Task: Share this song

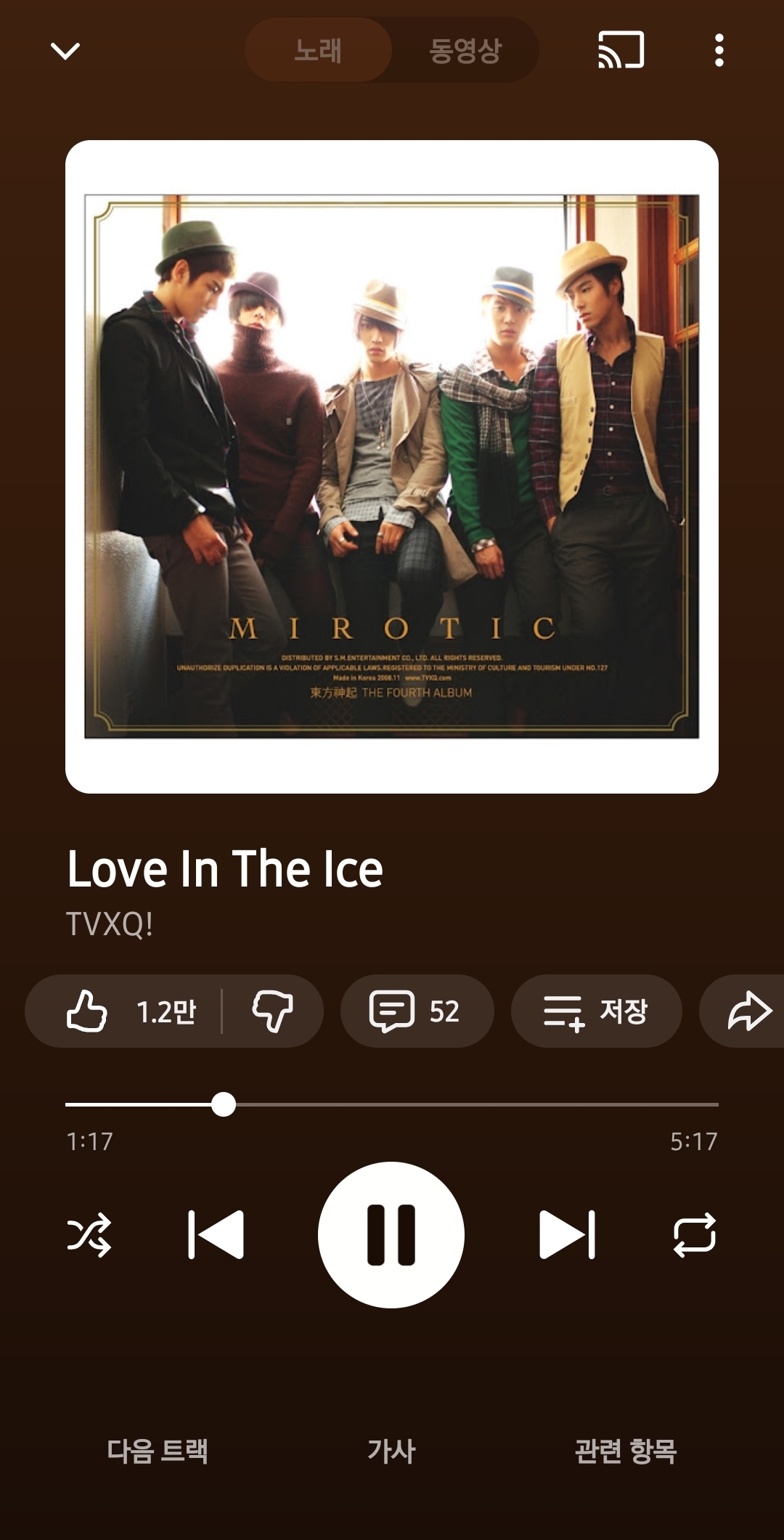Action: coord(748,1011)
